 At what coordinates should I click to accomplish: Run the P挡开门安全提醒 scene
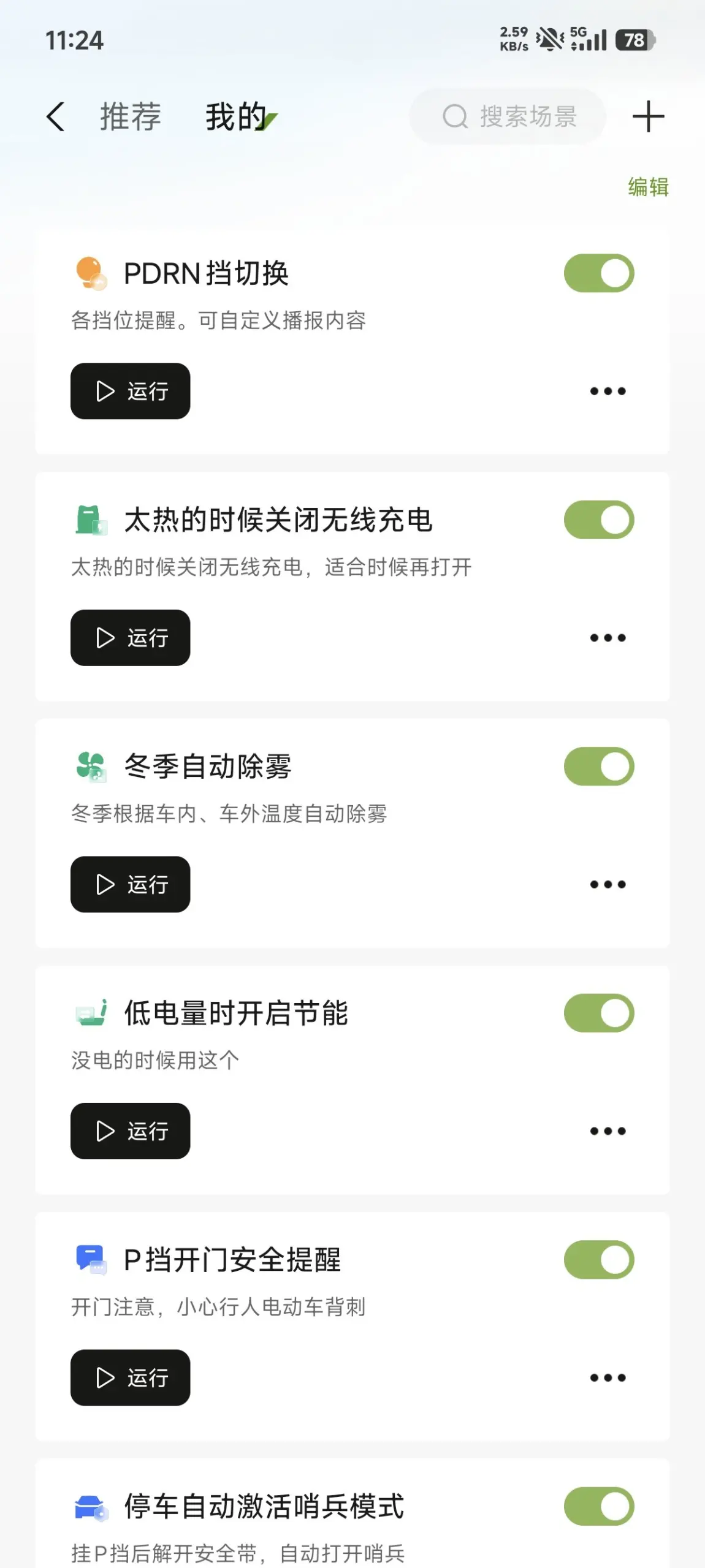[131, 1377]
